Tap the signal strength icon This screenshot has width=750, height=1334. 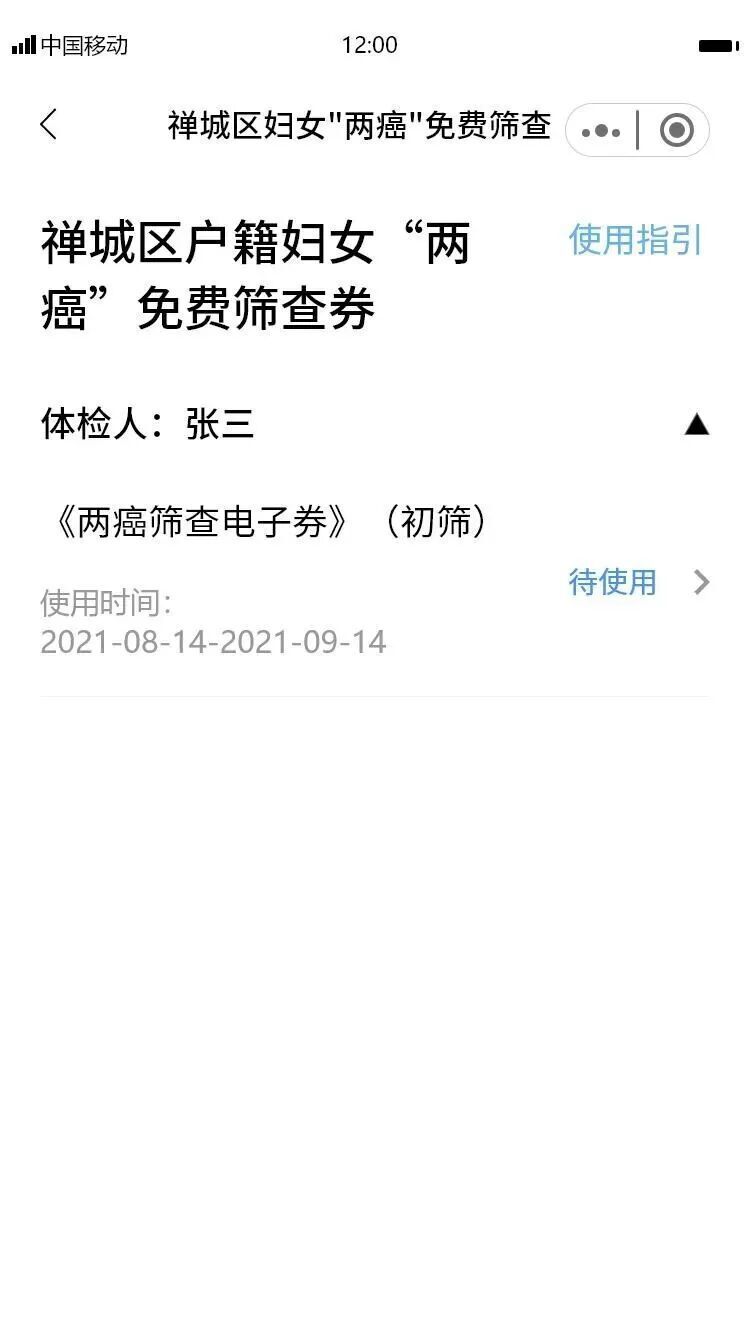21,45
